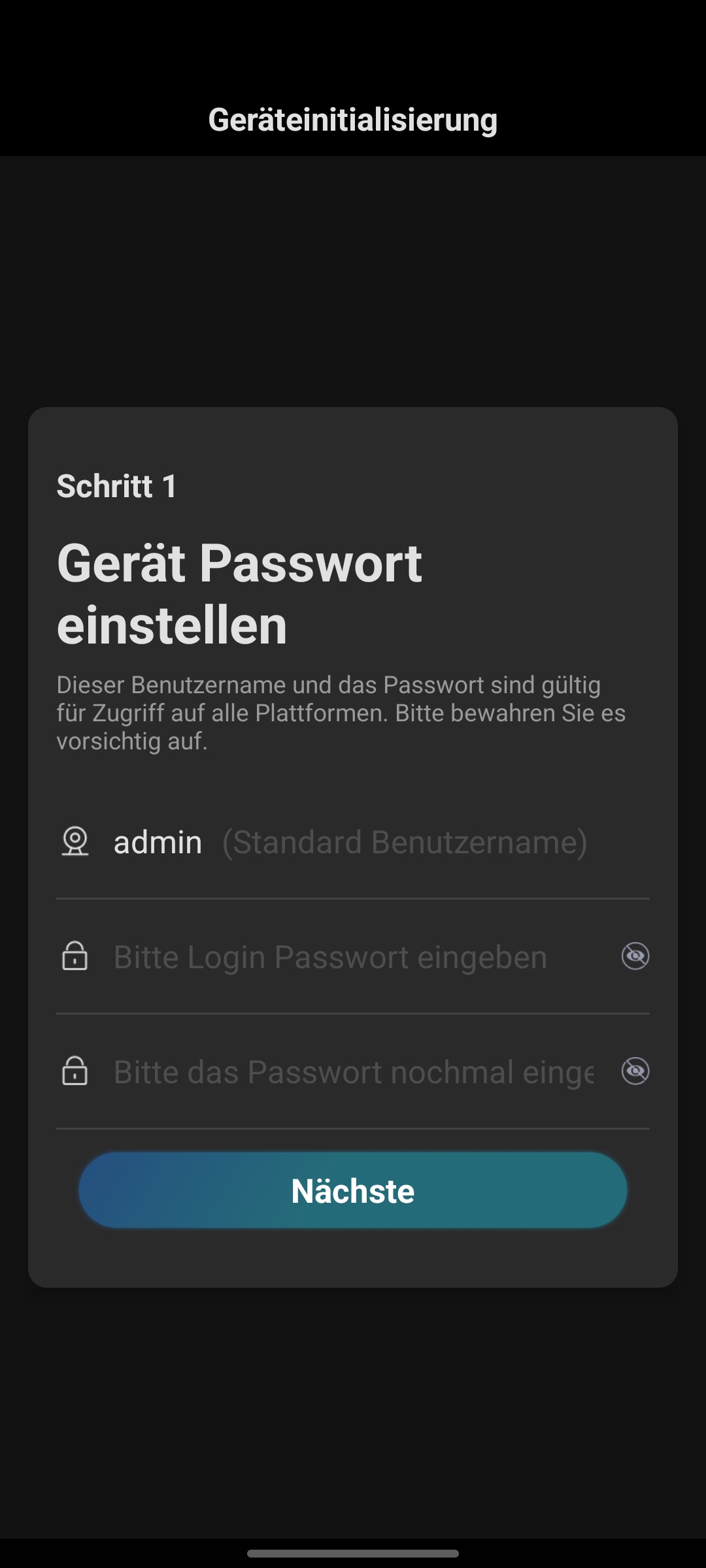The width and height of the screenshot is (706, 1568).
Task: Tap the Nächste button
Action: (x=353, y=1190)
